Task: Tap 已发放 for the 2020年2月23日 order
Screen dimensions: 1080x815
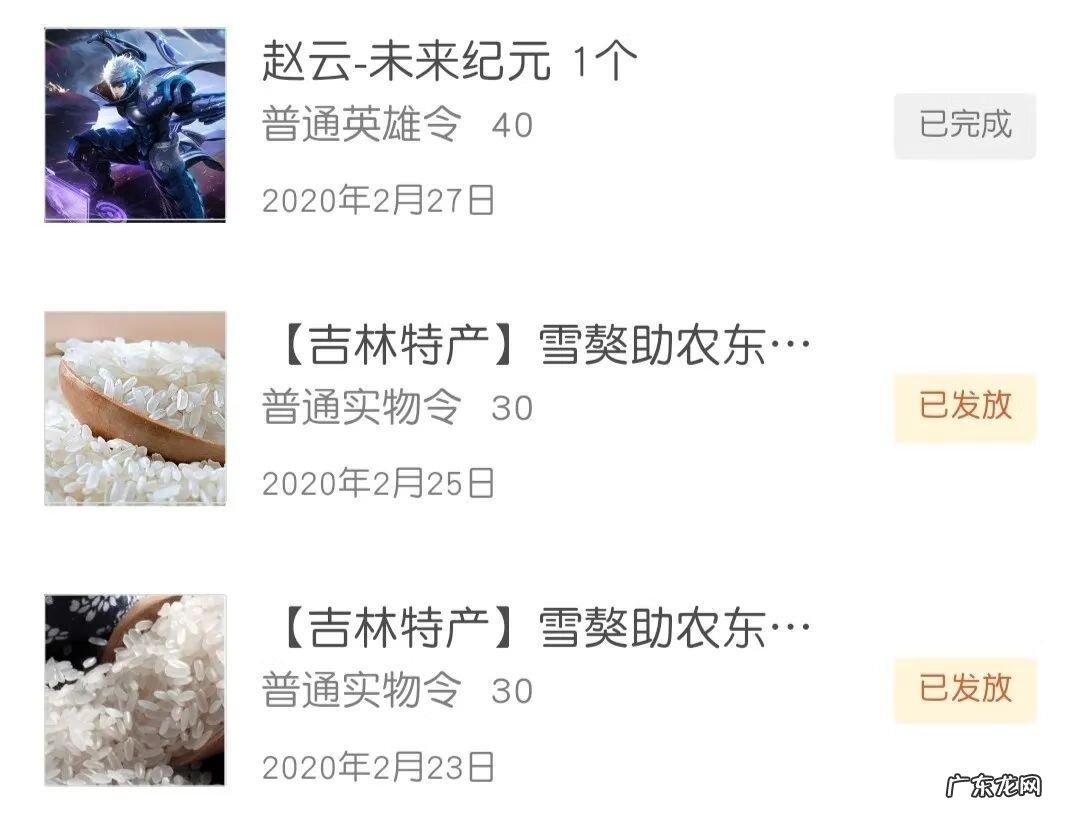Action: coord(964,690)
